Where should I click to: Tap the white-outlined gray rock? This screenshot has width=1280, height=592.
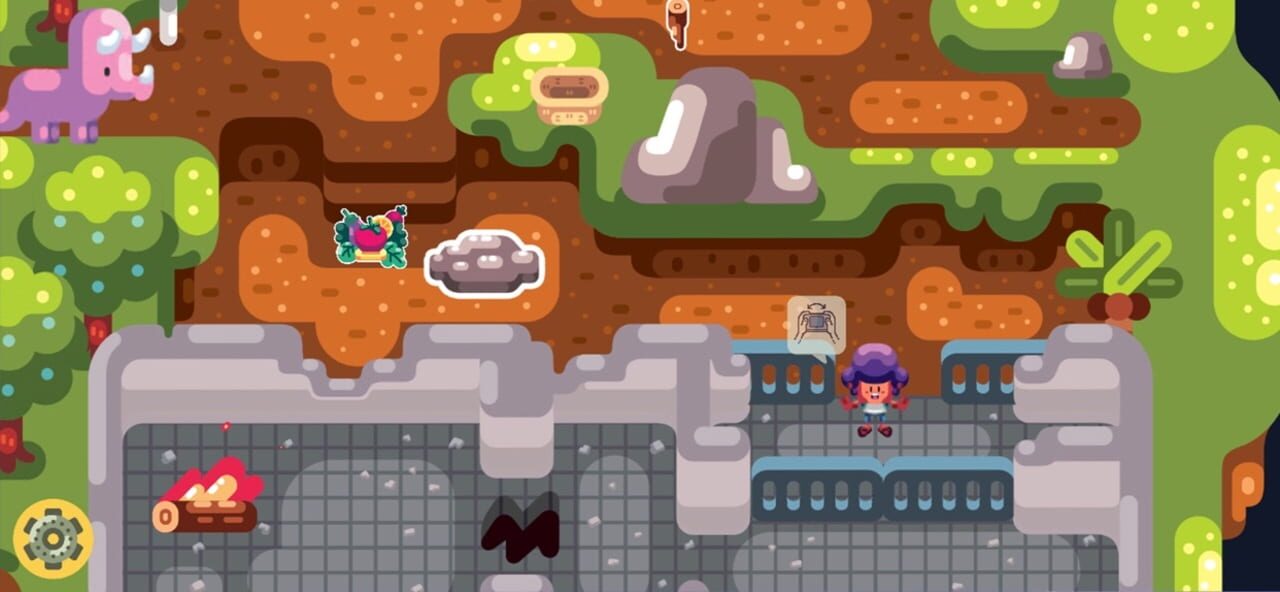coord(484,264)
